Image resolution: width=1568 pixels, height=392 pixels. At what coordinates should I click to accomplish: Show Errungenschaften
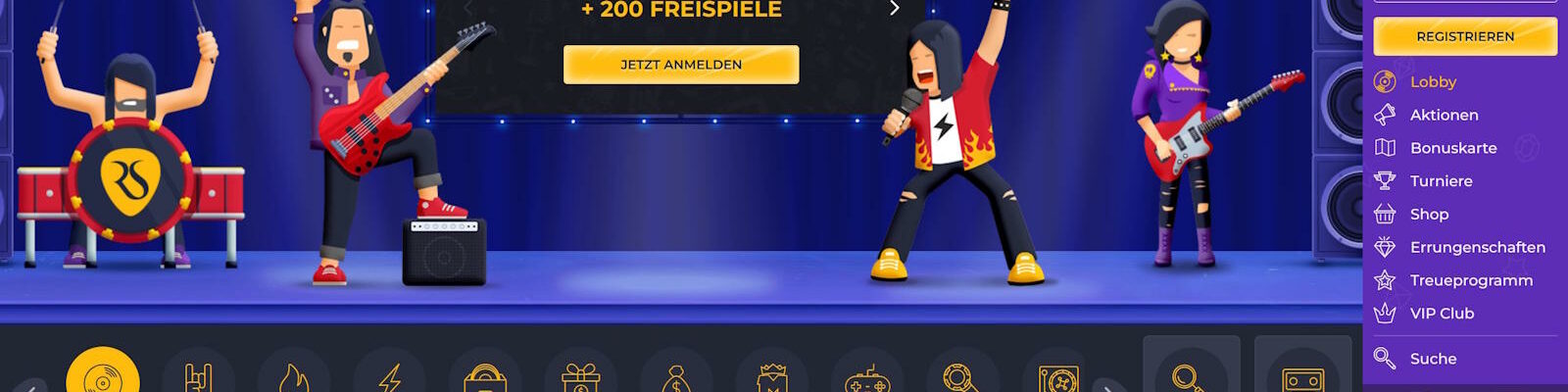point(1477,248)
